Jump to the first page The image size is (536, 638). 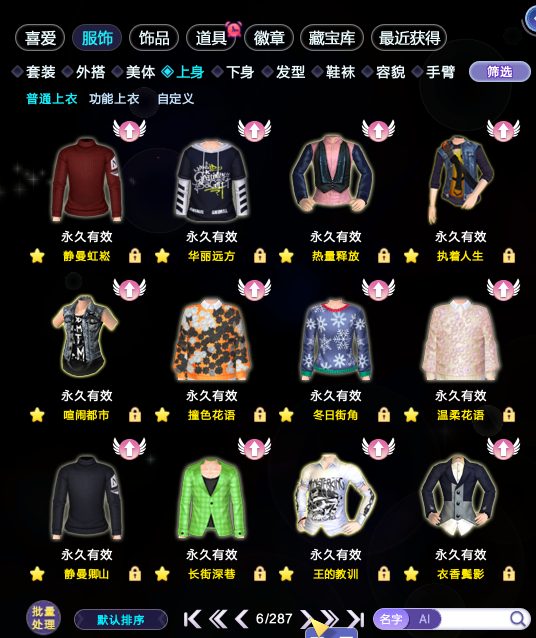192,619
